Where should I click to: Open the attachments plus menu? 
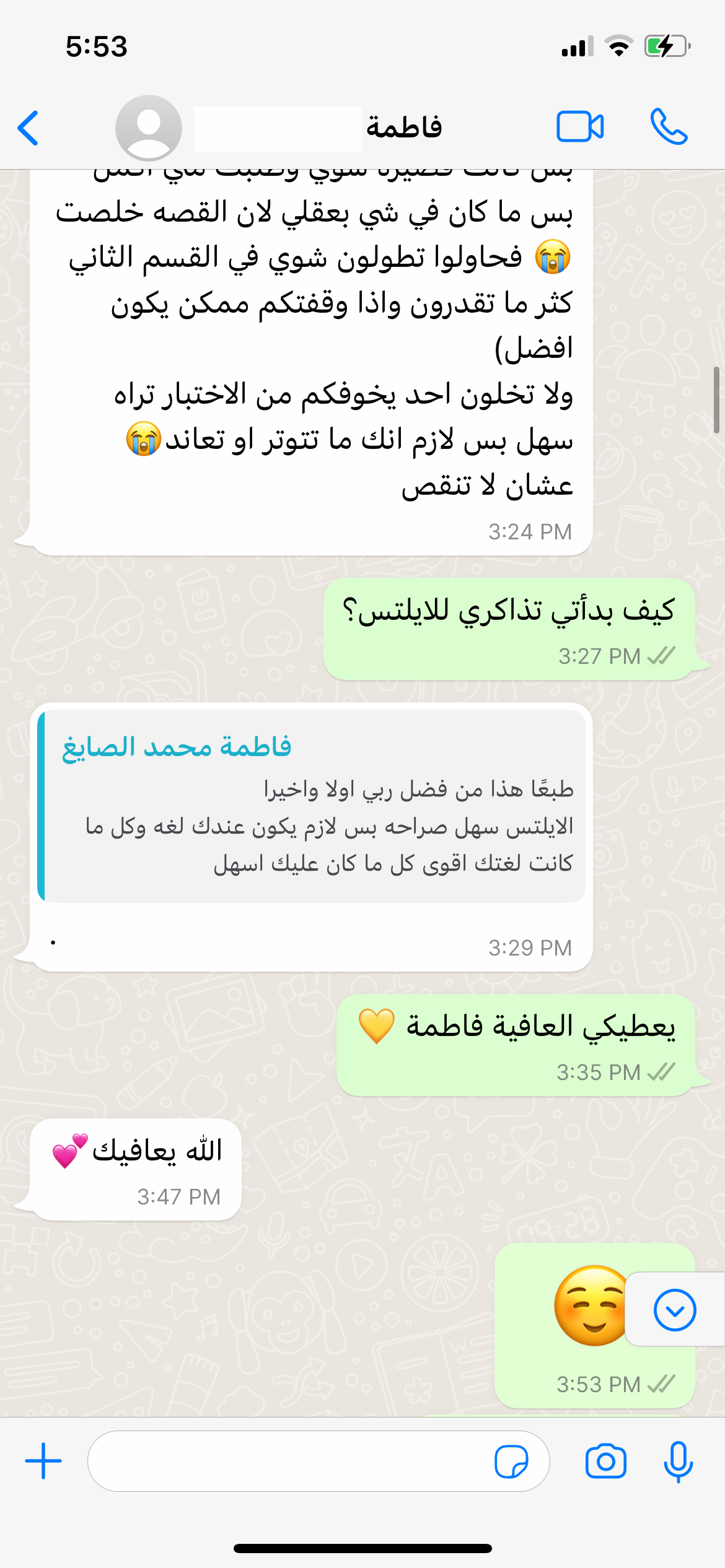pos(43,1461)
